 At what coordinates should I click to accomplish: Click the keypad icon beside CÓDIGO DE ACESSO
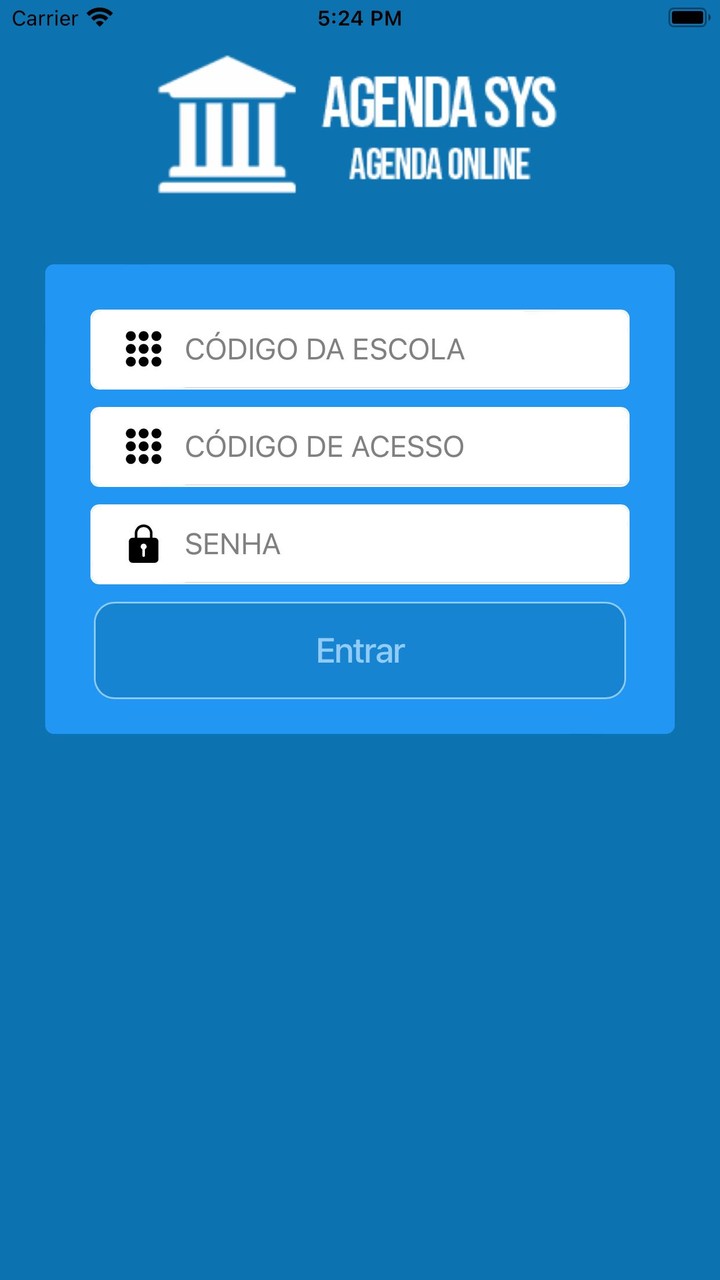pyautogui.click(x=144, y=446)
